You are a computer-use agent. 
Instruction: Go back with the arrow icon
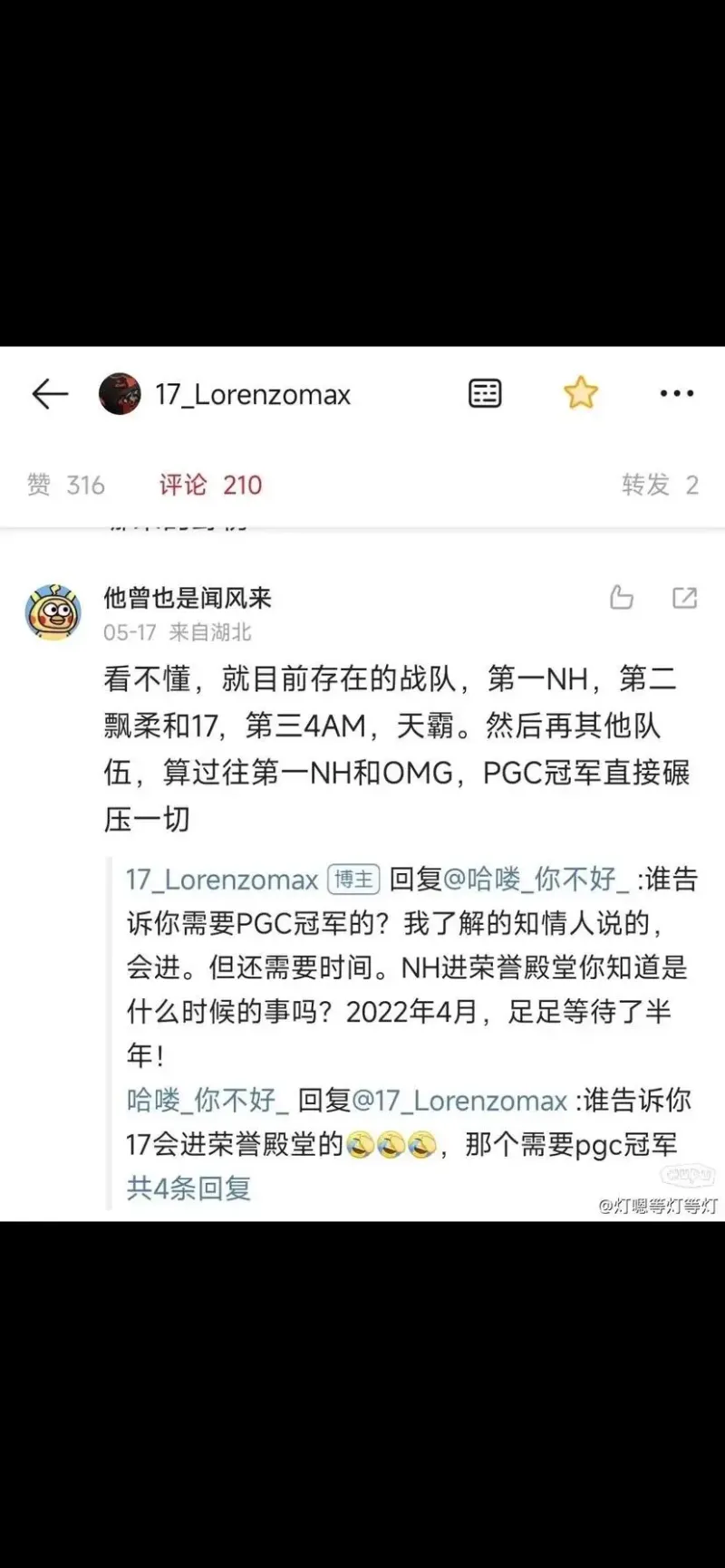(50, 394)
